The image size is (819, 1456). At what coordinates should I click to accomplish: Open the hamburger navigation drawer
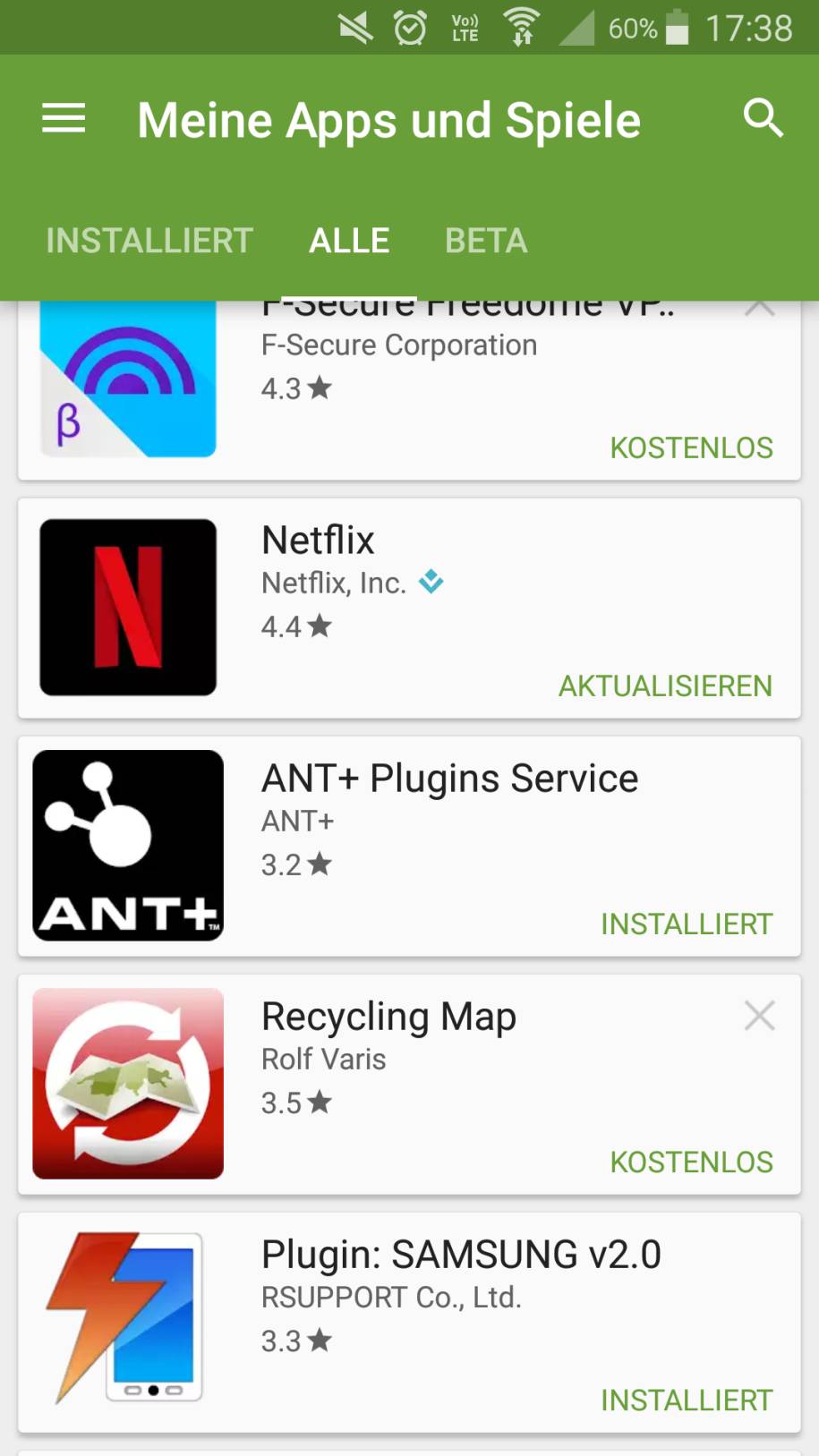point(64,118)
